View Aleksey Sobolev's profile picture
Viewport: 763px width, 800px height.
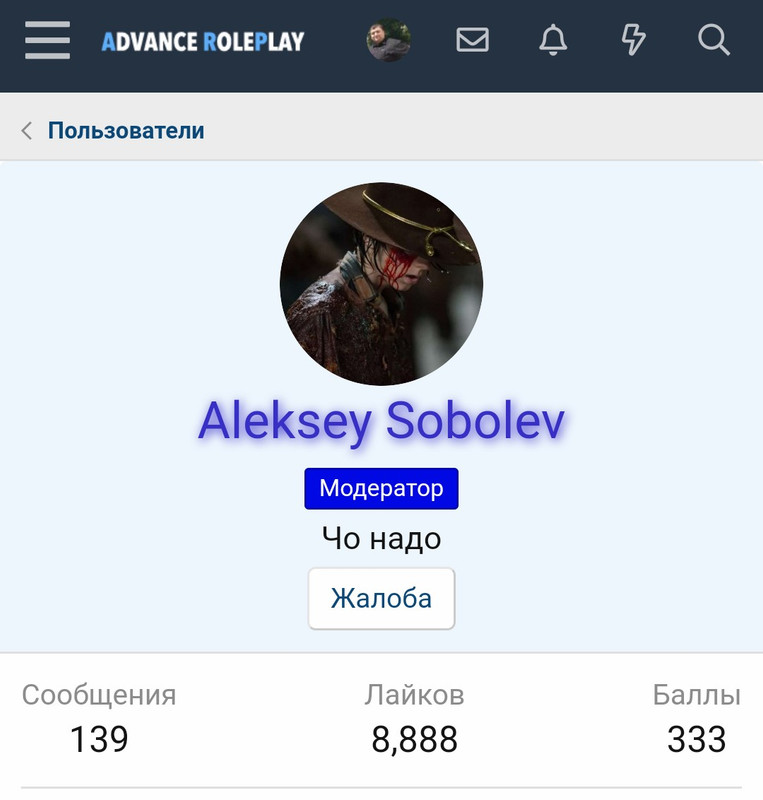click(x=381, y=284)
